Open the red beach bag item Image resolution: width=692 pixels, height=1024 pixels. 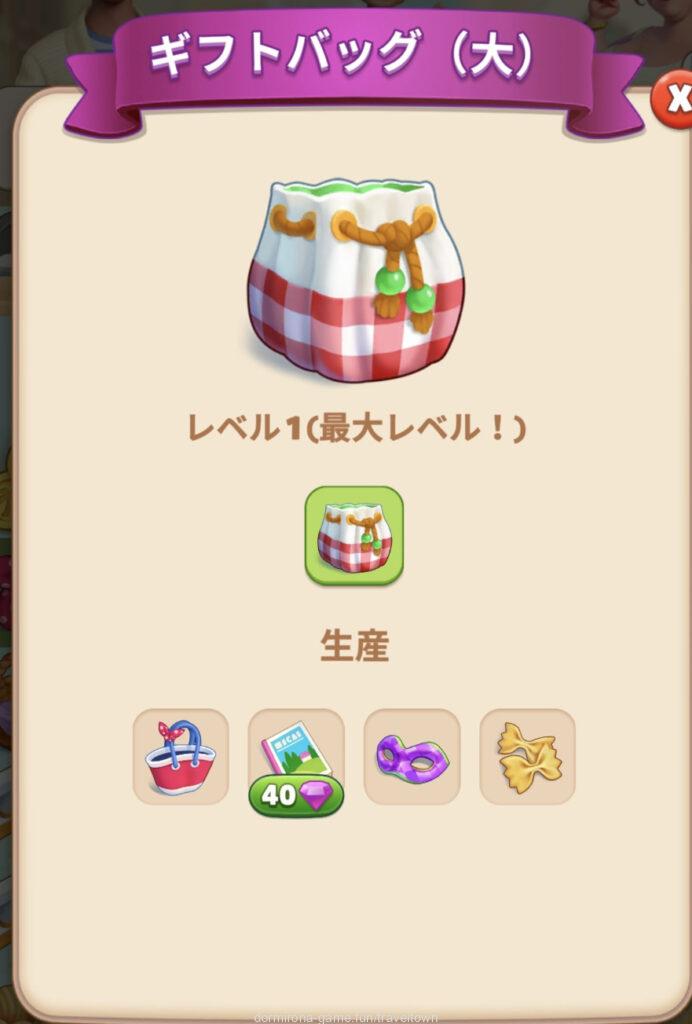point(181,757)
